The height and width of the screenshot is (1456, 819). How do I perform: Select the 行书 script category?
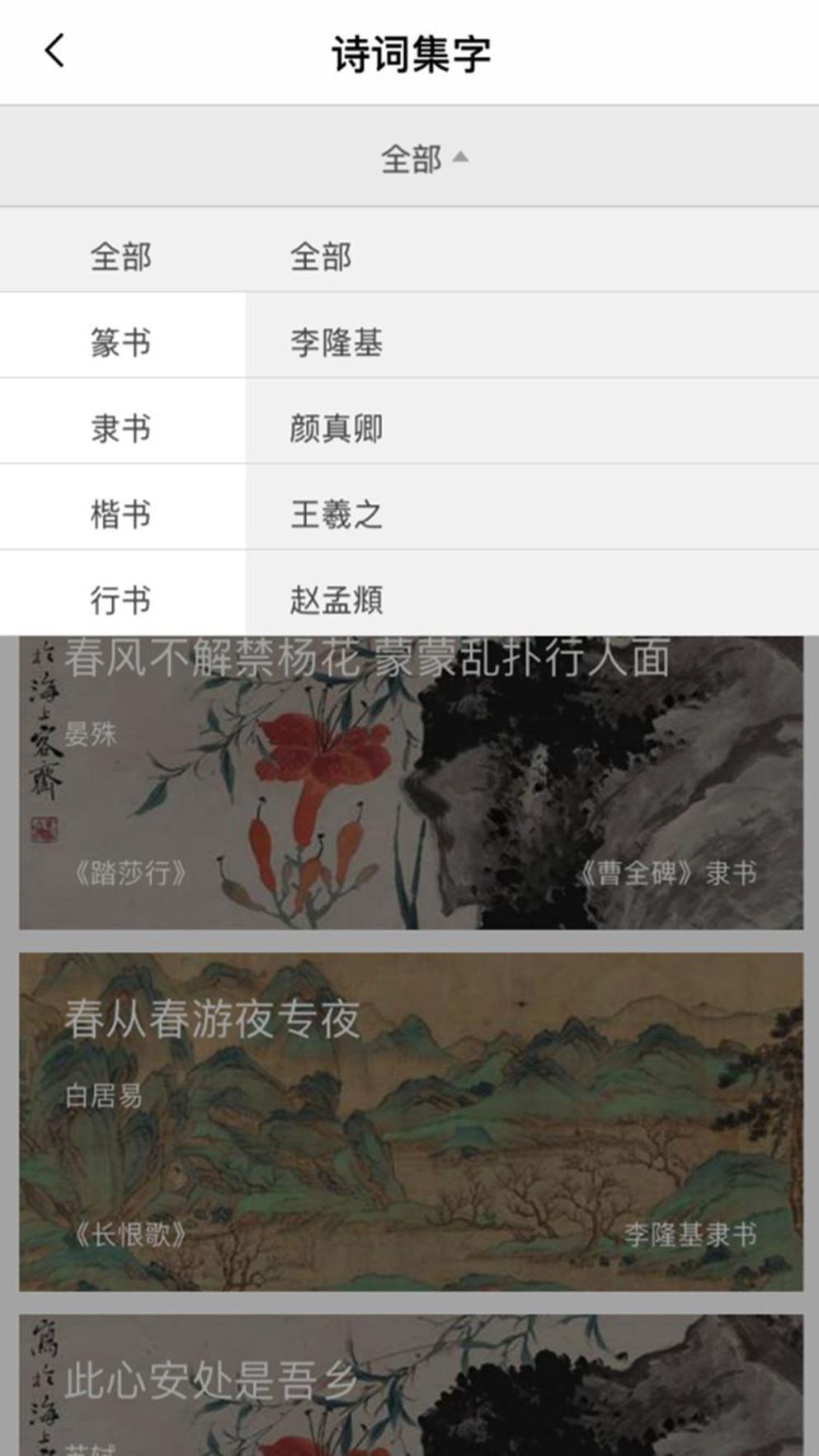click(x=120, y=599)
